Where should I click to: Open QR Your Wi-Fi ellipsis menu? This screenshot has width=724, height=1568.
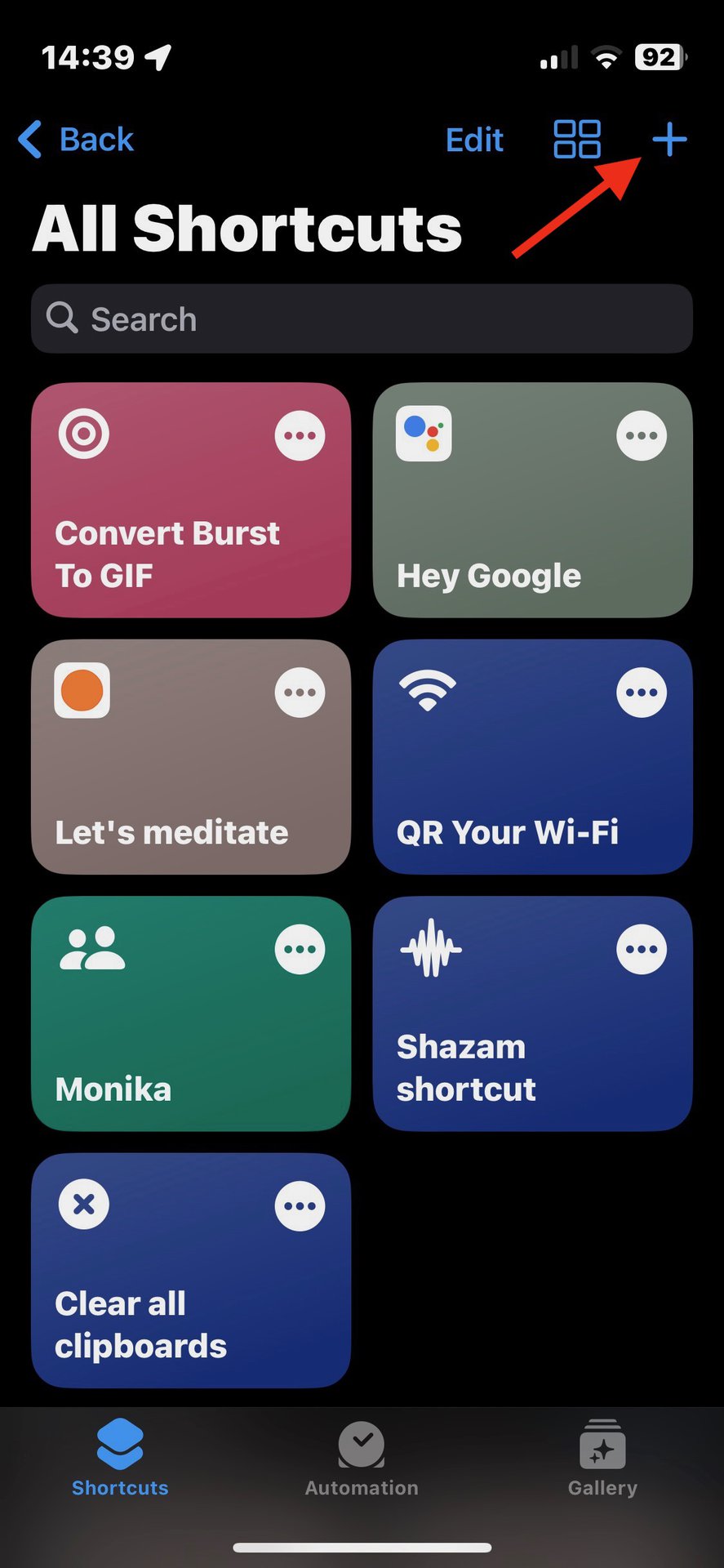pyautogui.click(x=641, y=693)
